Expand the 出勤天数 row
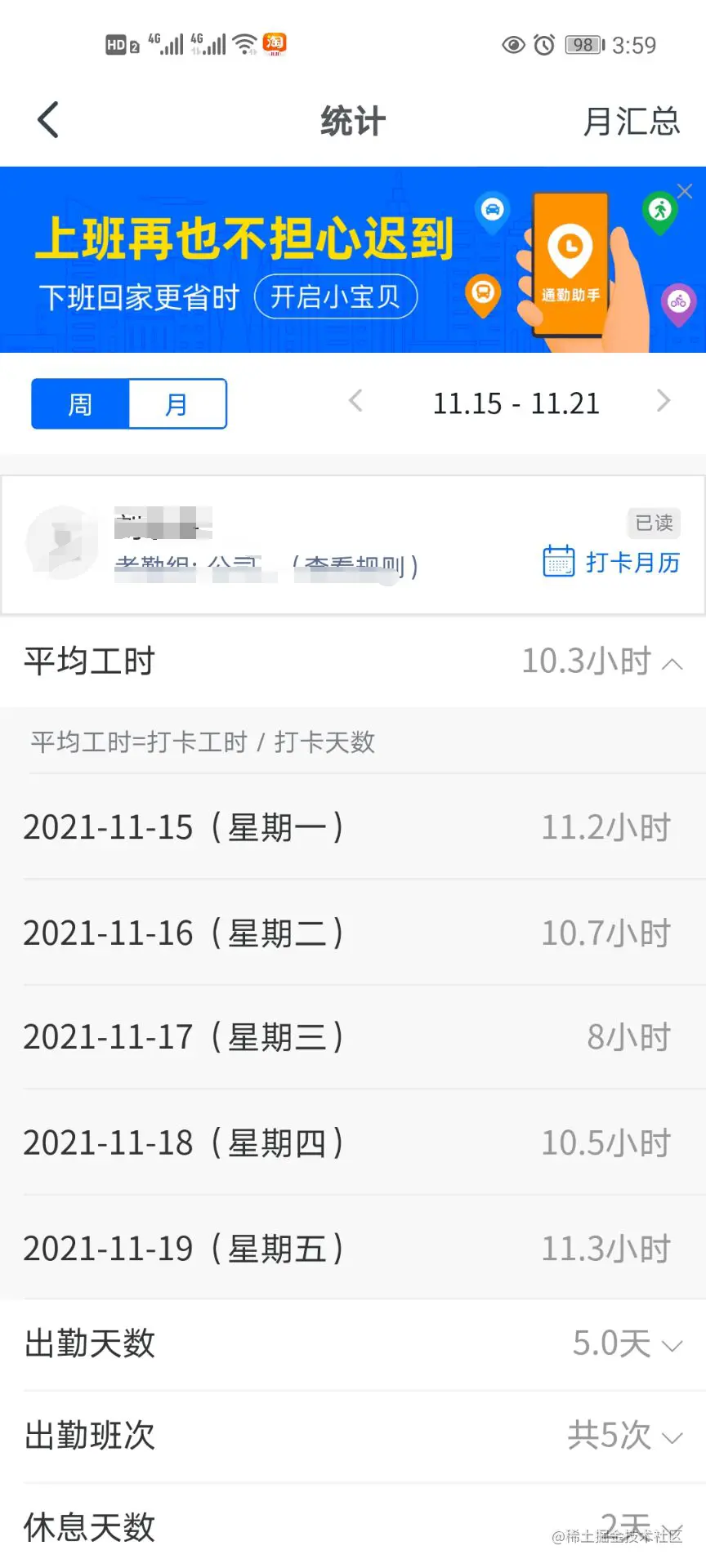The width and height of the screenshot is (706, 1568). click(x=672, y=1346)
